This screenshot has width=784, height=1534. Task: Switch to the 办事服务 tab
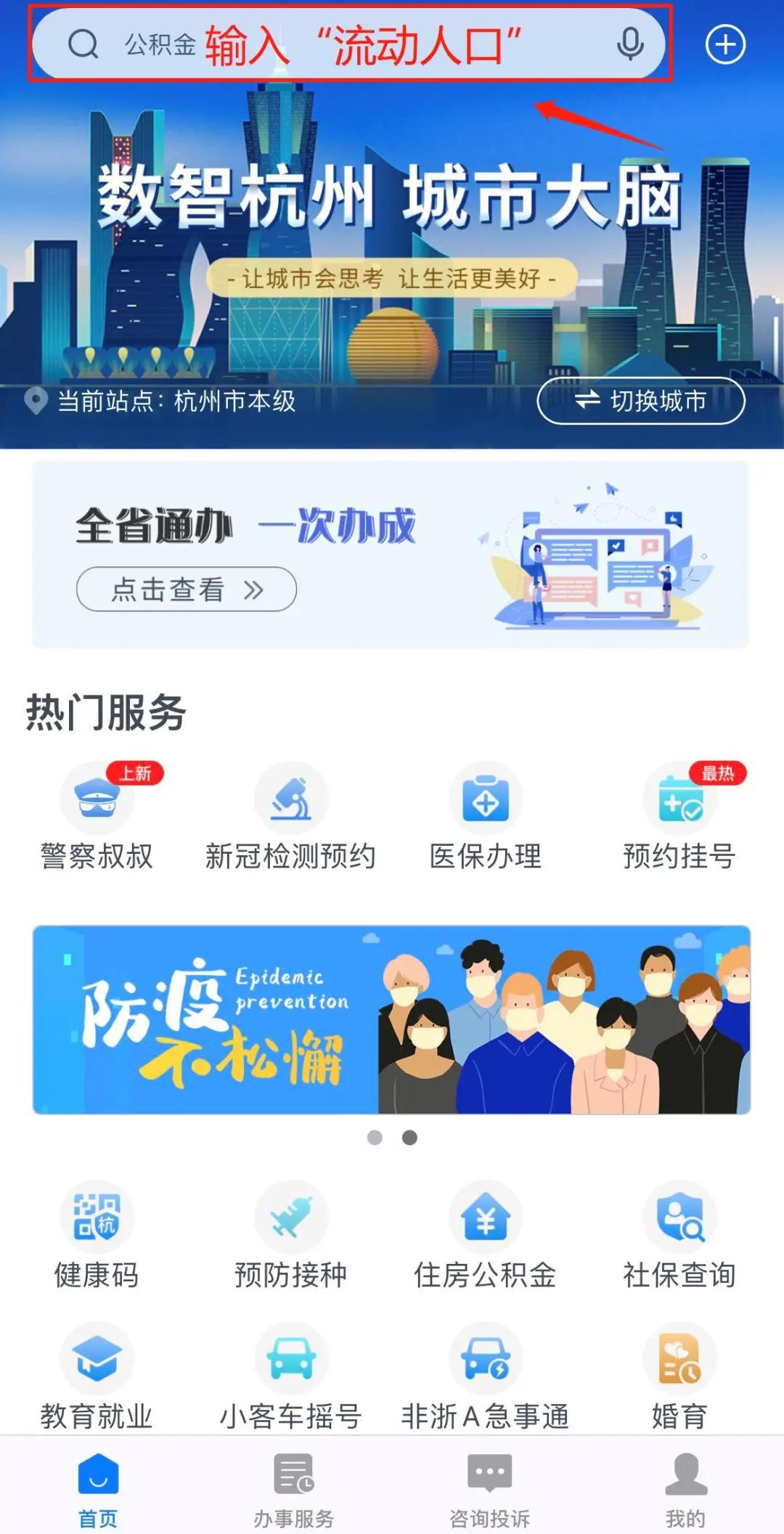[293, 1490]
